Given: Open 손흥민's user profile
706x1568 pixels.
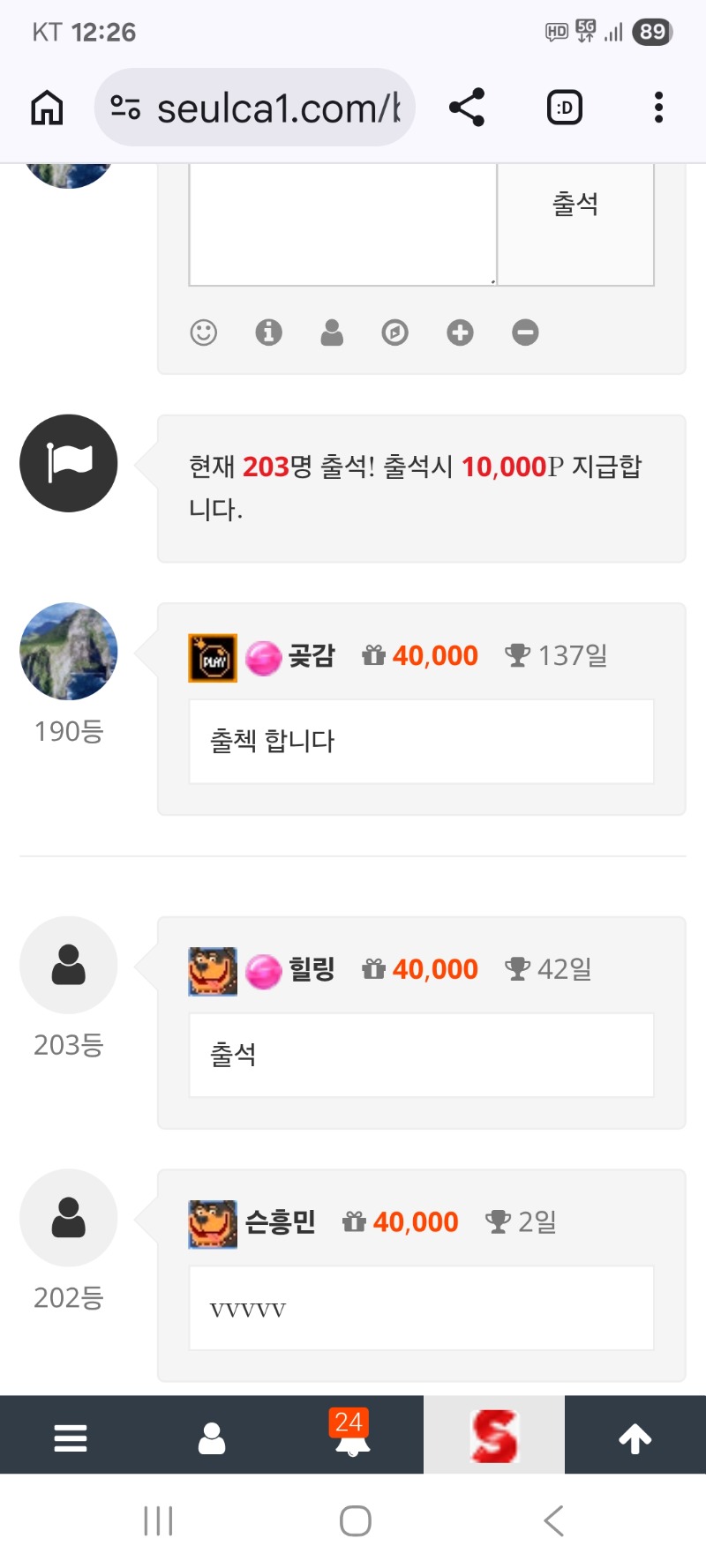Looking at the screenshot, I should pyautogui.click(x=280, y=1222).
